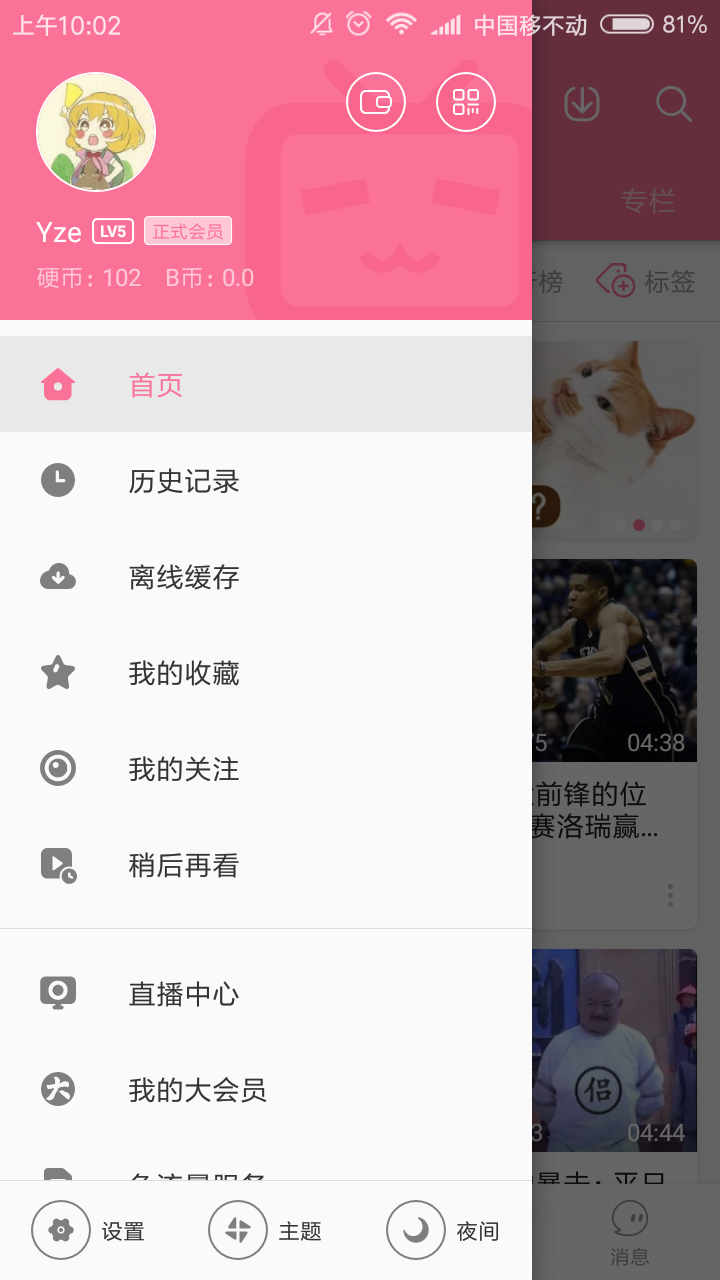Open 历史记录 via clock icon
The width and height of the screenshot is (720, 1280).
coord(57,480)
